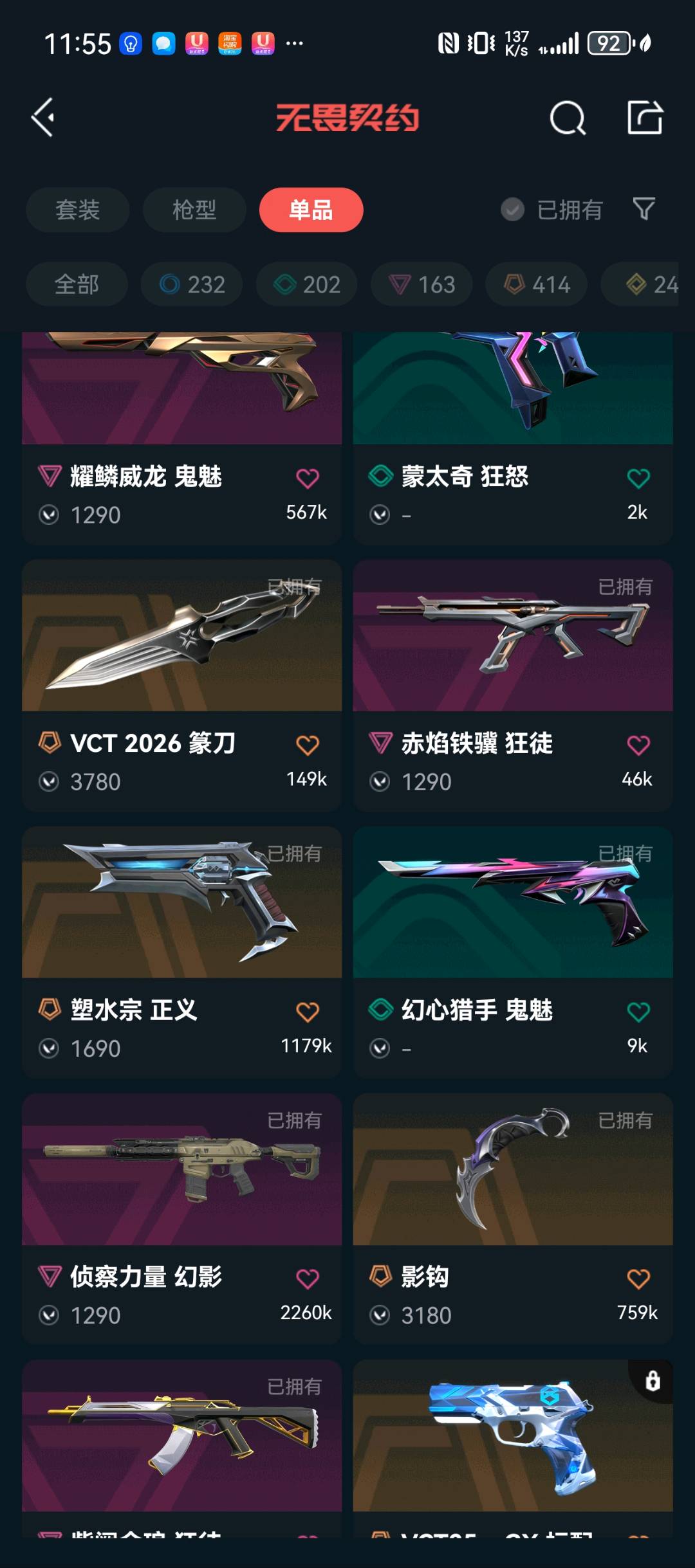
Task: Switch to the 套装 tab
Action: point(77,210)
